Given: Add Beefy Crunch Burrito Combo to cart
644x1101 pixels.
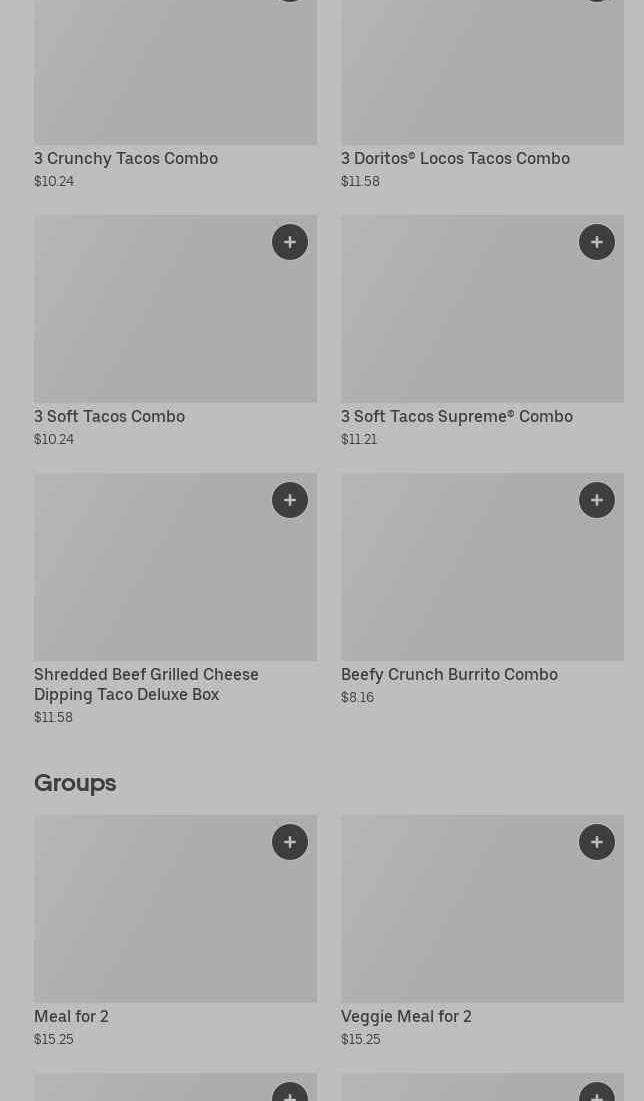Looking at the screenshot, I should point(597,500).
